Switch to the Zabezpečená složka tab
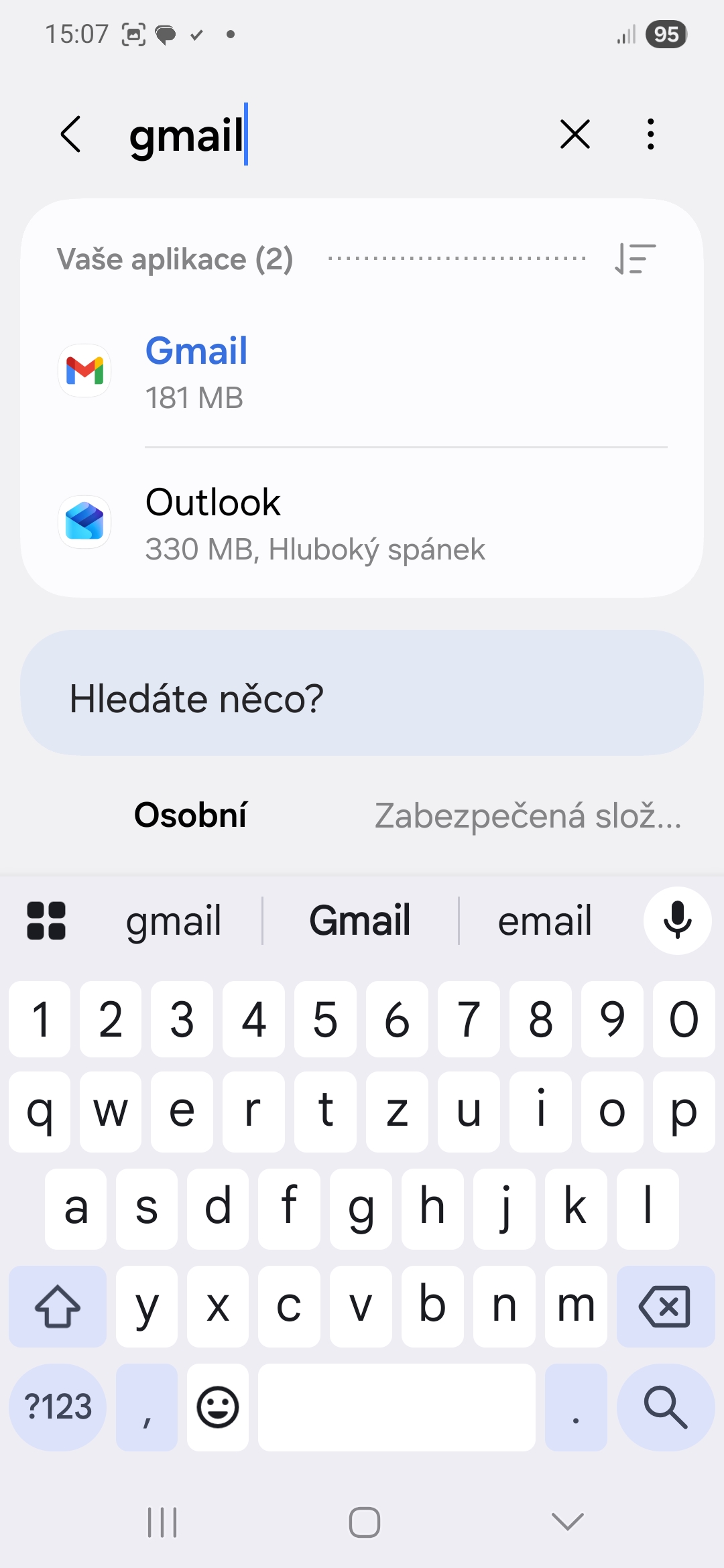 pos(528,815)
